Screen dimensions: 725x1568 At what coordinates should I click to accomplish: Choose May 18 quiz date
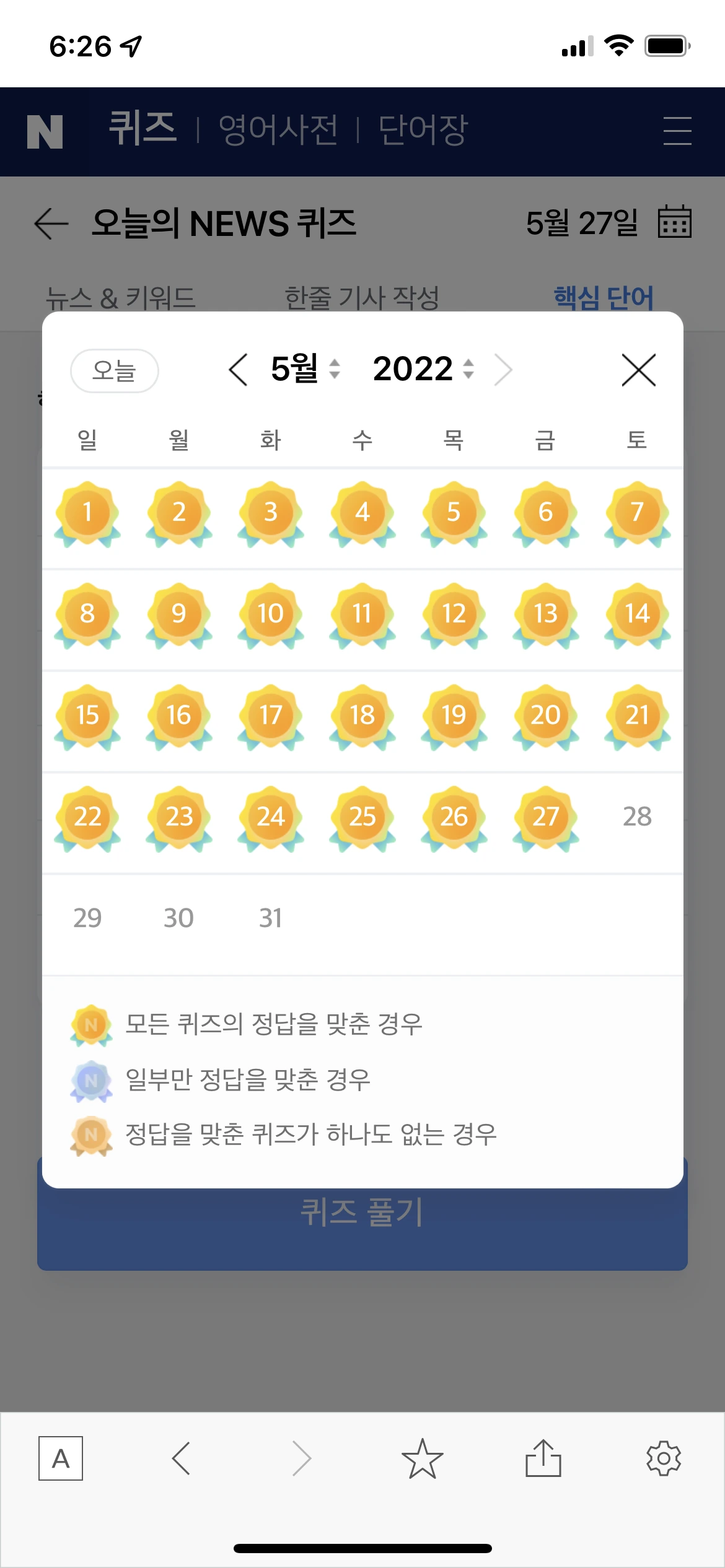click(362, 716)
